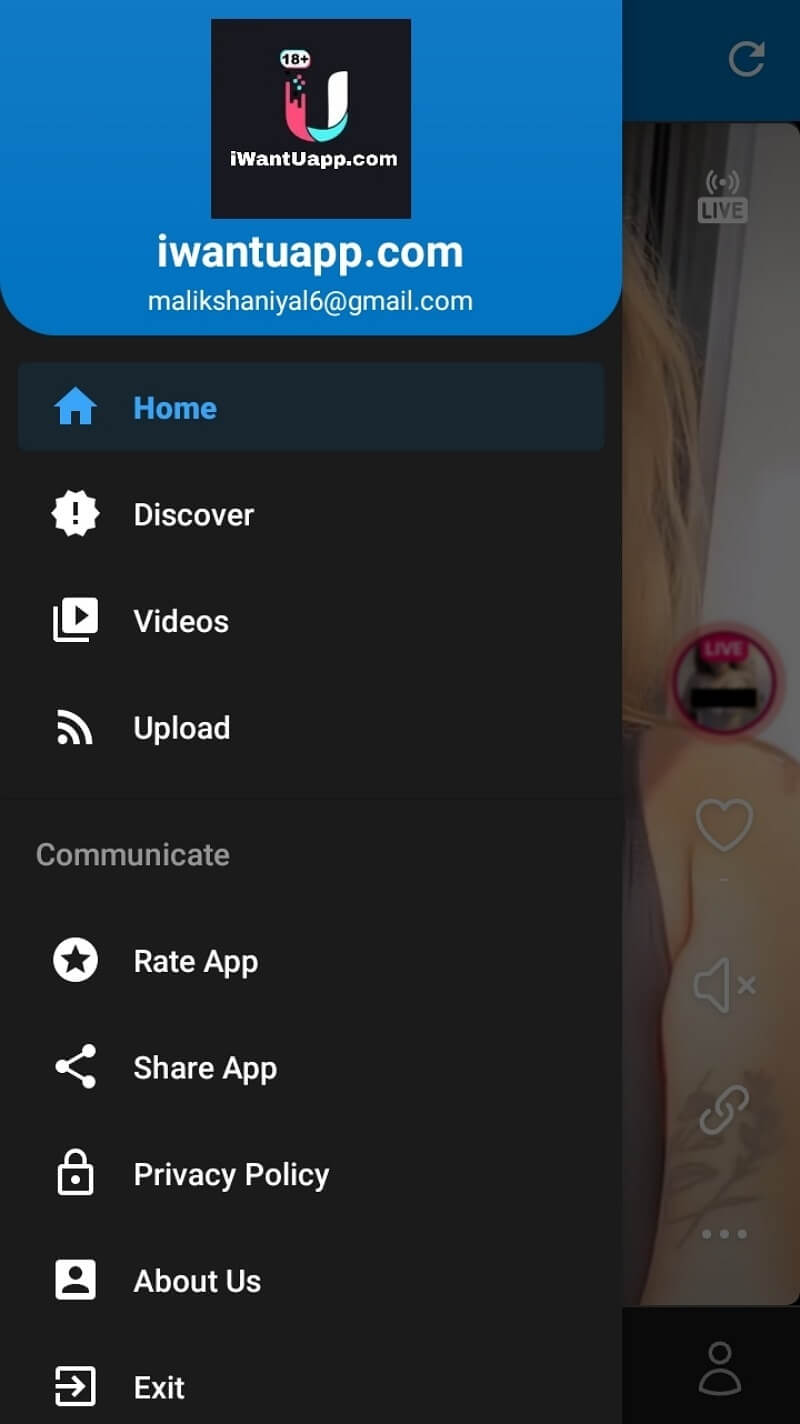Open About Us

click(196, 1281)
